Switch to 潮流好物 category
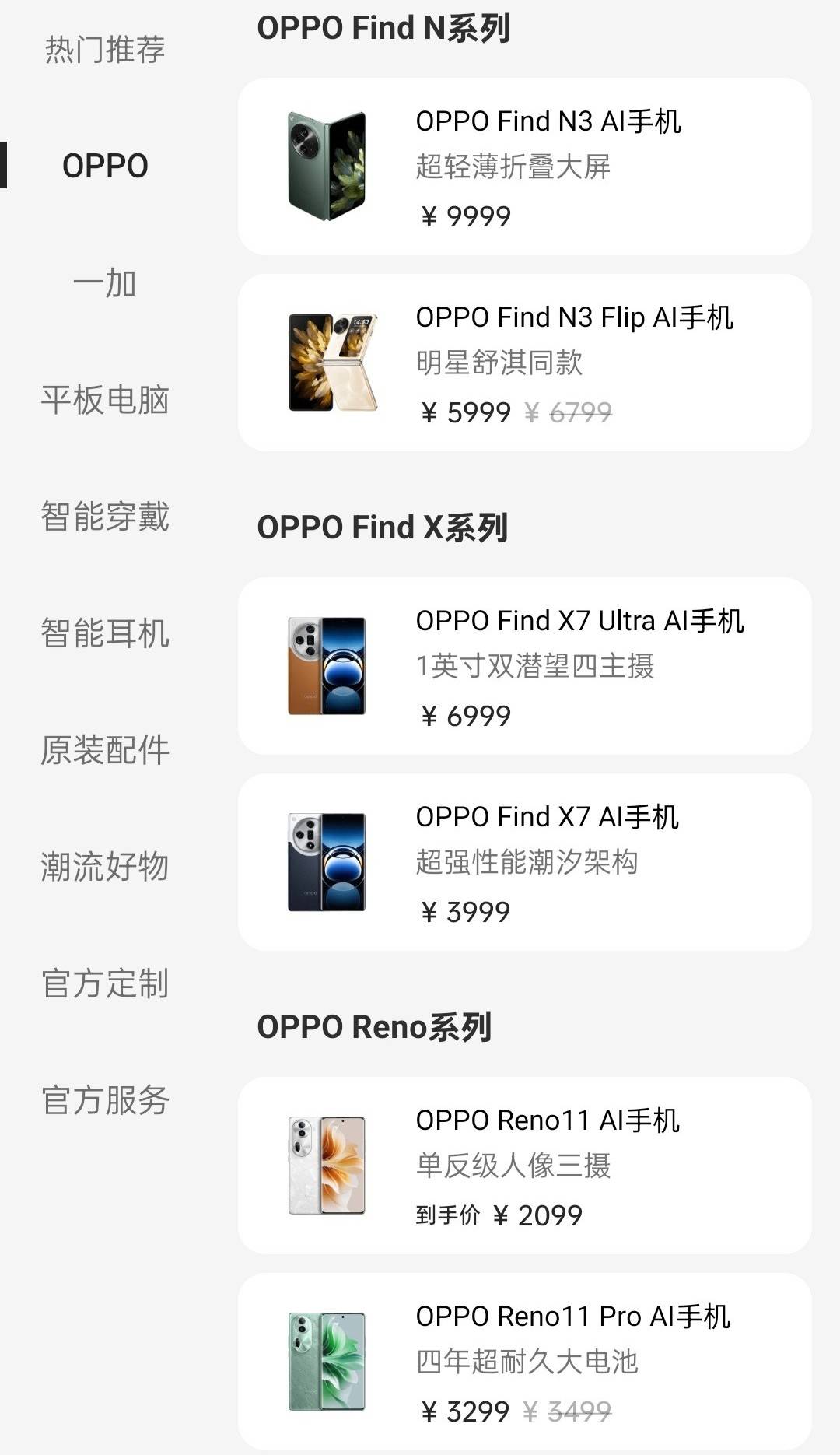 105,867
